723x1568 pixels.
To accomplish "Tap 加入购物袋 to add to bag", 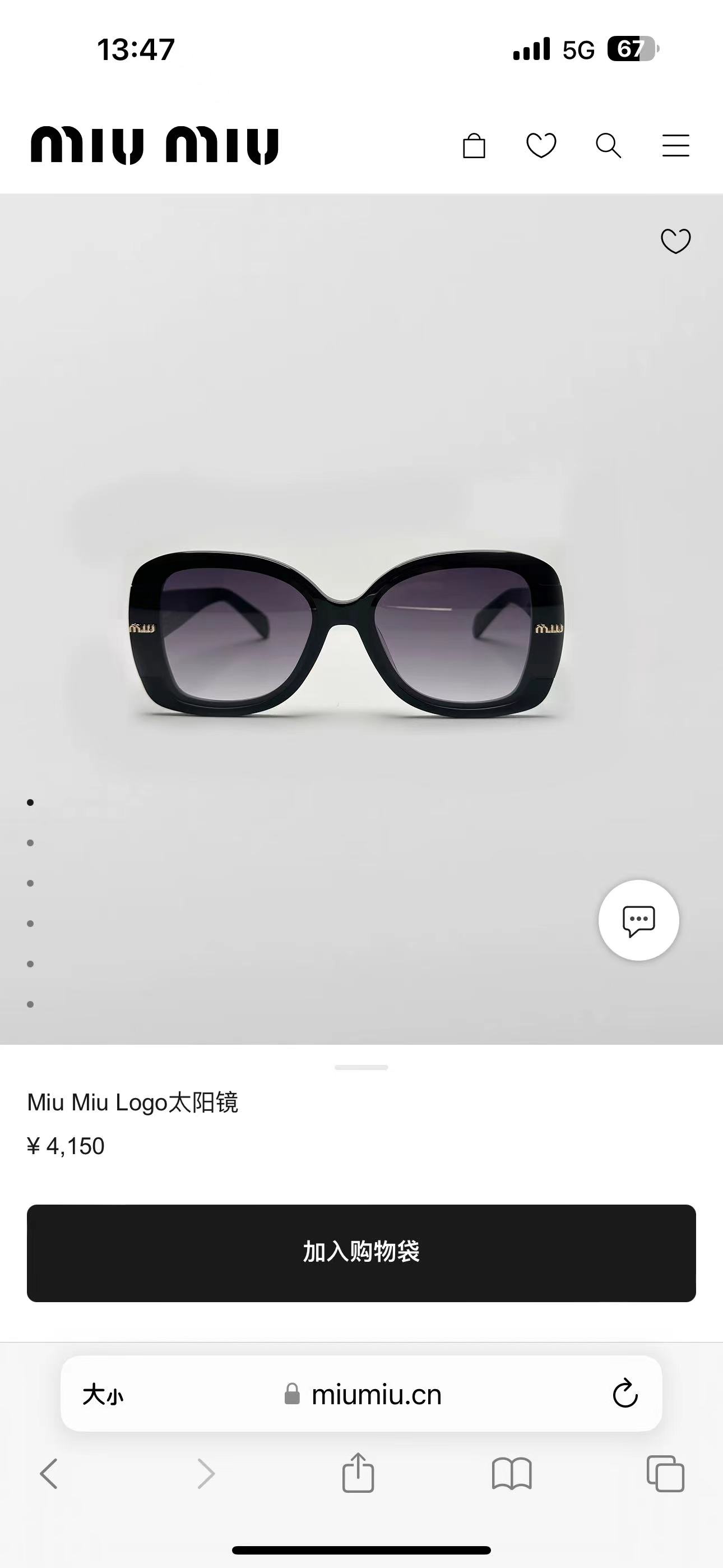I will pyautogui.click(x=361, y=1253).
